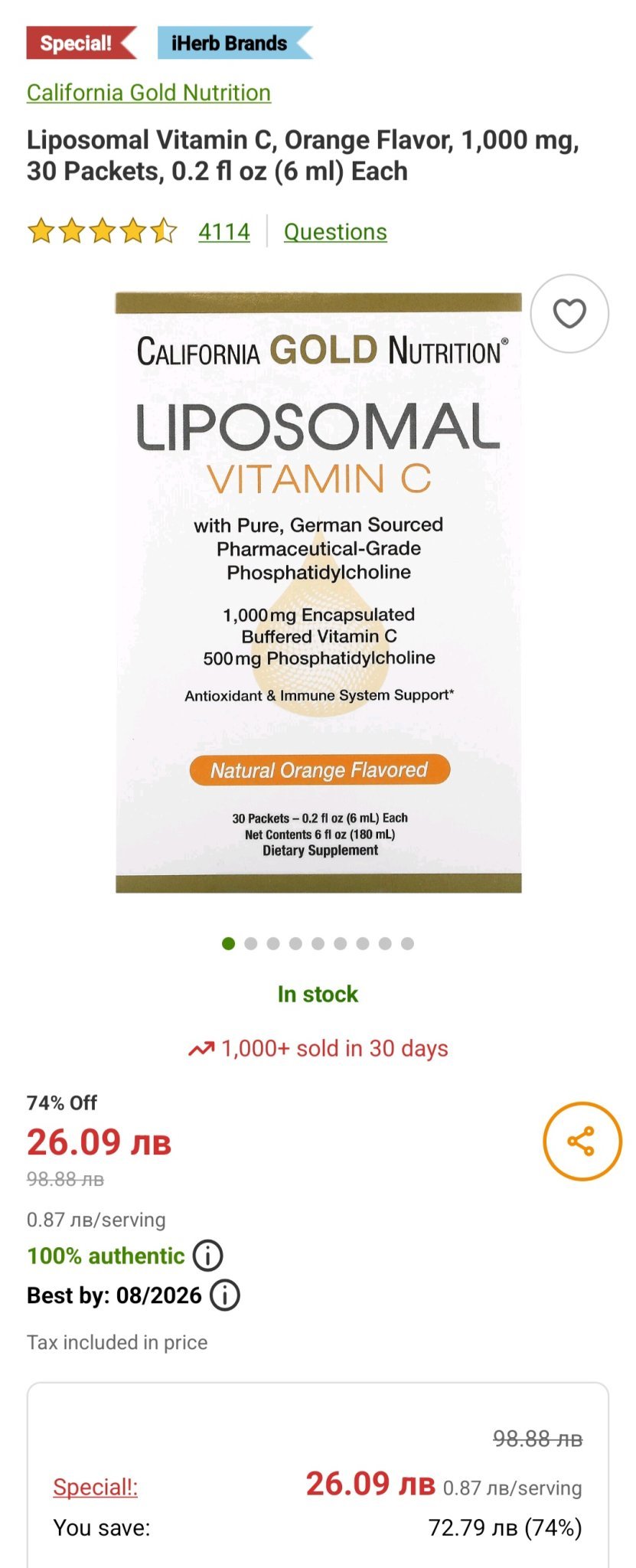Jump to the second image dot

(250, 943)
